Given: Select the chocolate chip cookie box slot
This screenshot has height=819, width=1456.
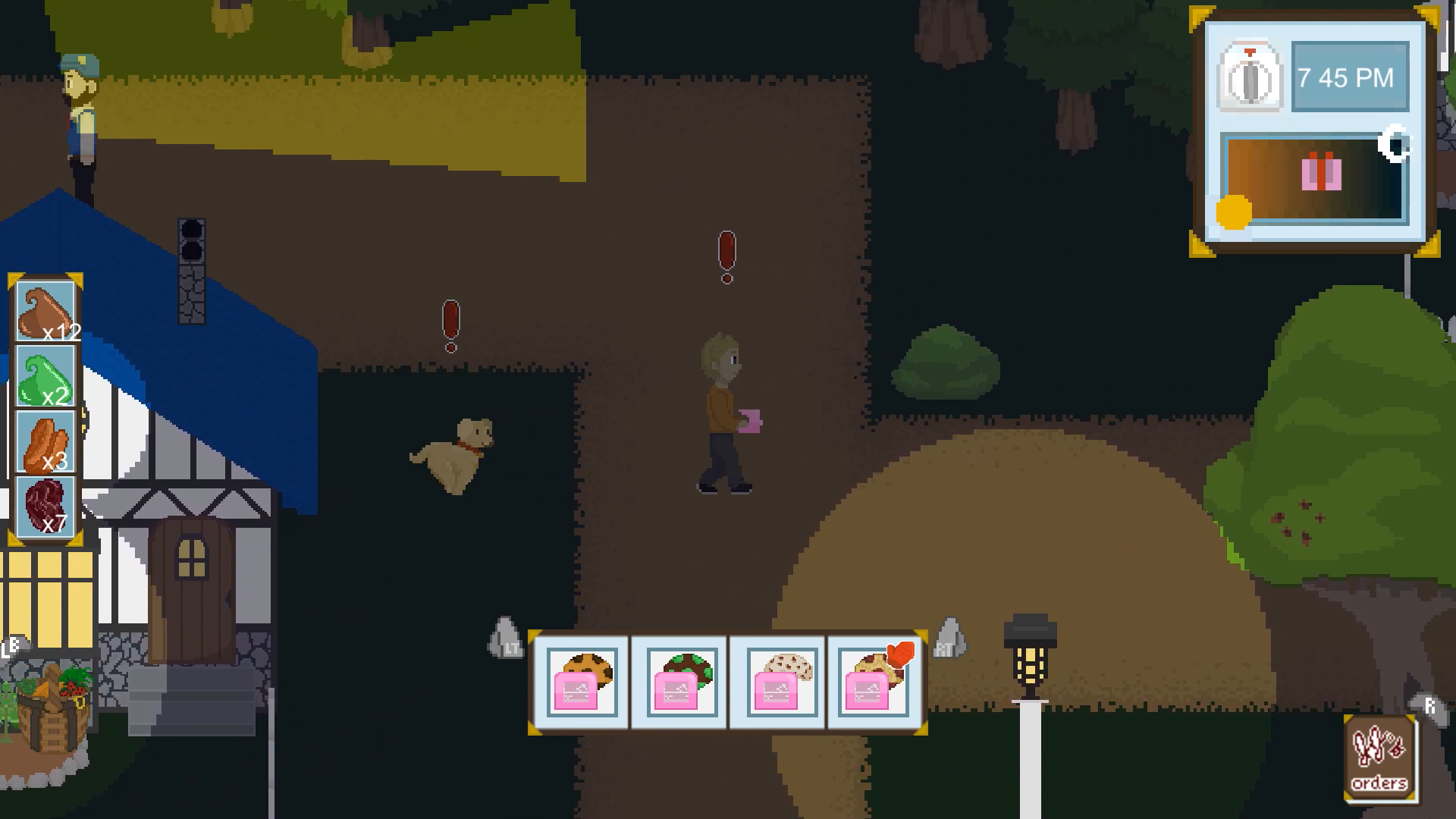Looking at the screenshot, I should pos(580,682).
